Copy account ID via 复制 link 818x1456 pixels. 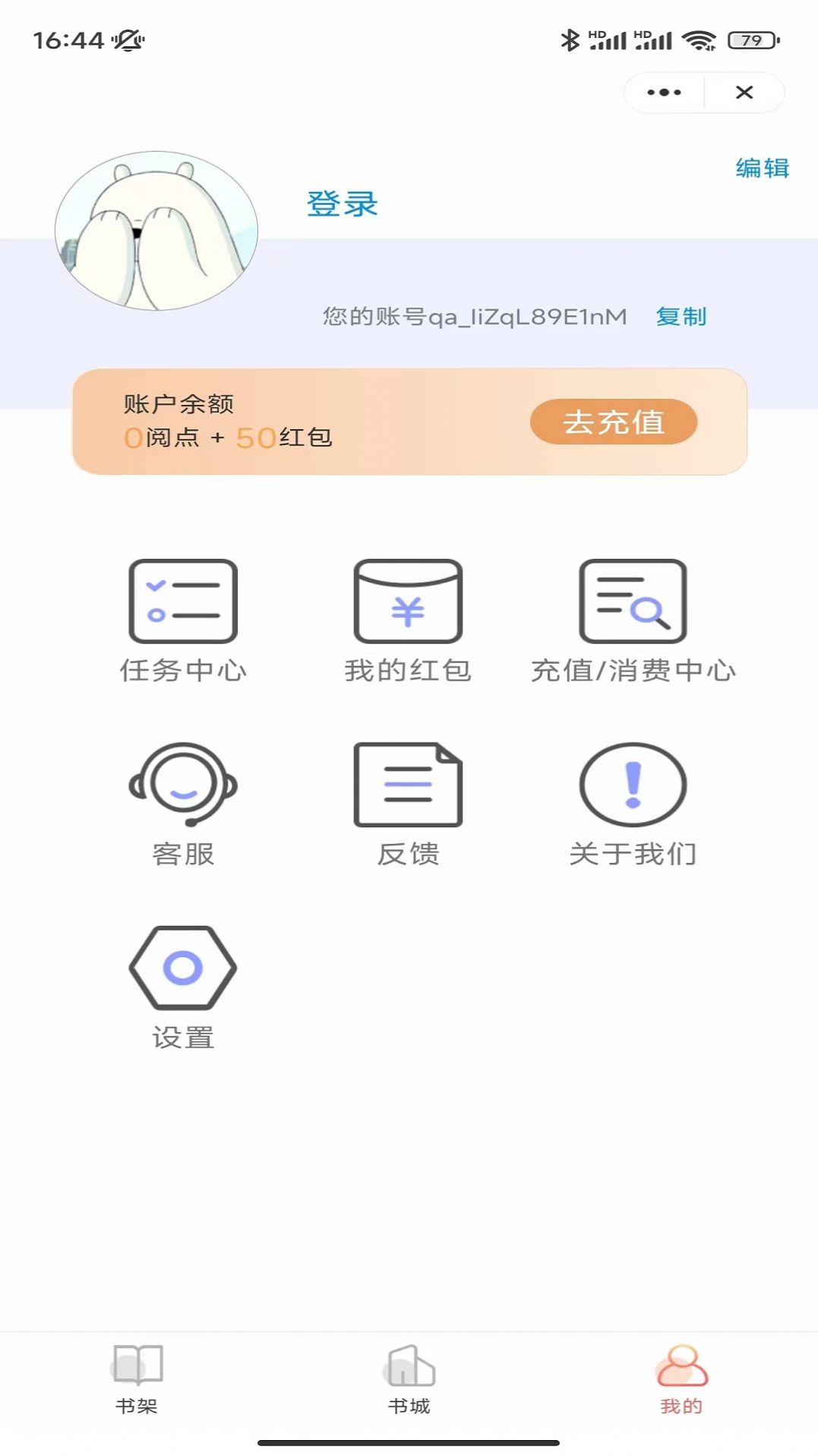point(681,317)
